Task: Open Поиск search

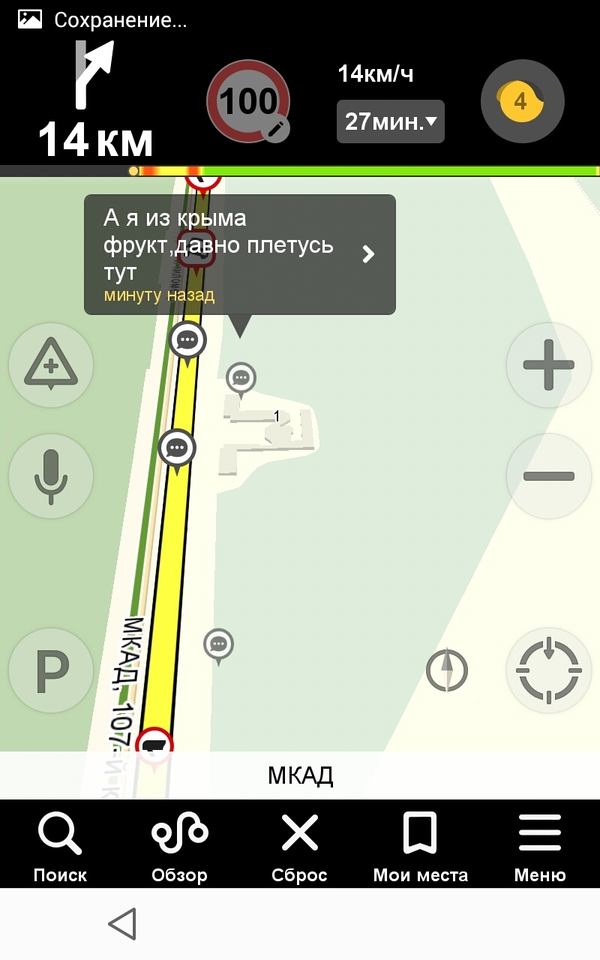Action: [60, 846]
